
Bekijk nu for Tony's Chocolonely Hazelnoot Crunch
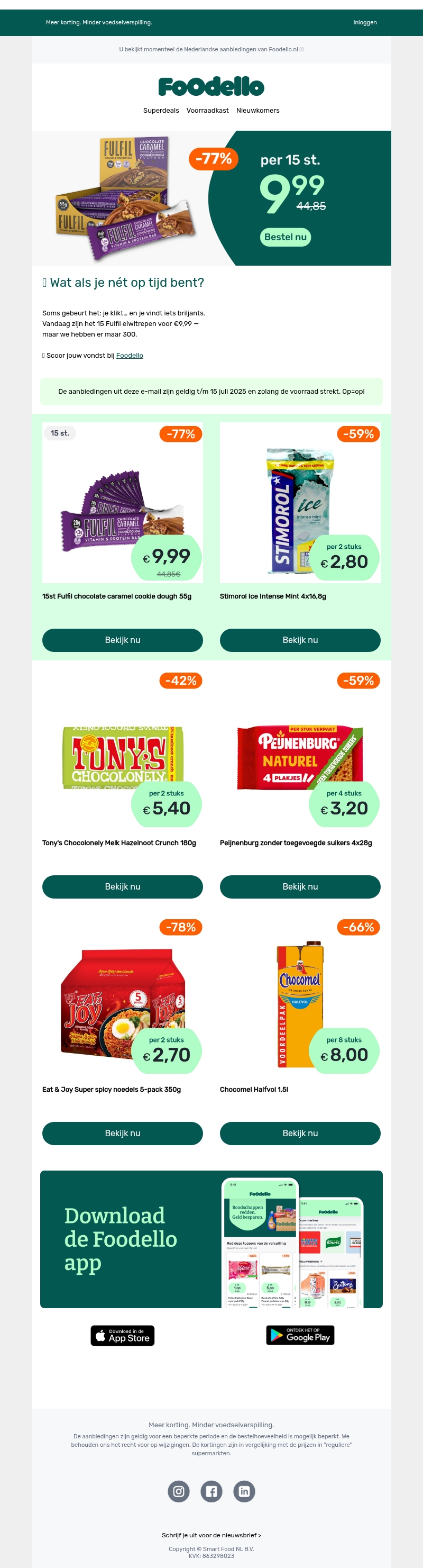pyautogui.click(x=122, y=886)
